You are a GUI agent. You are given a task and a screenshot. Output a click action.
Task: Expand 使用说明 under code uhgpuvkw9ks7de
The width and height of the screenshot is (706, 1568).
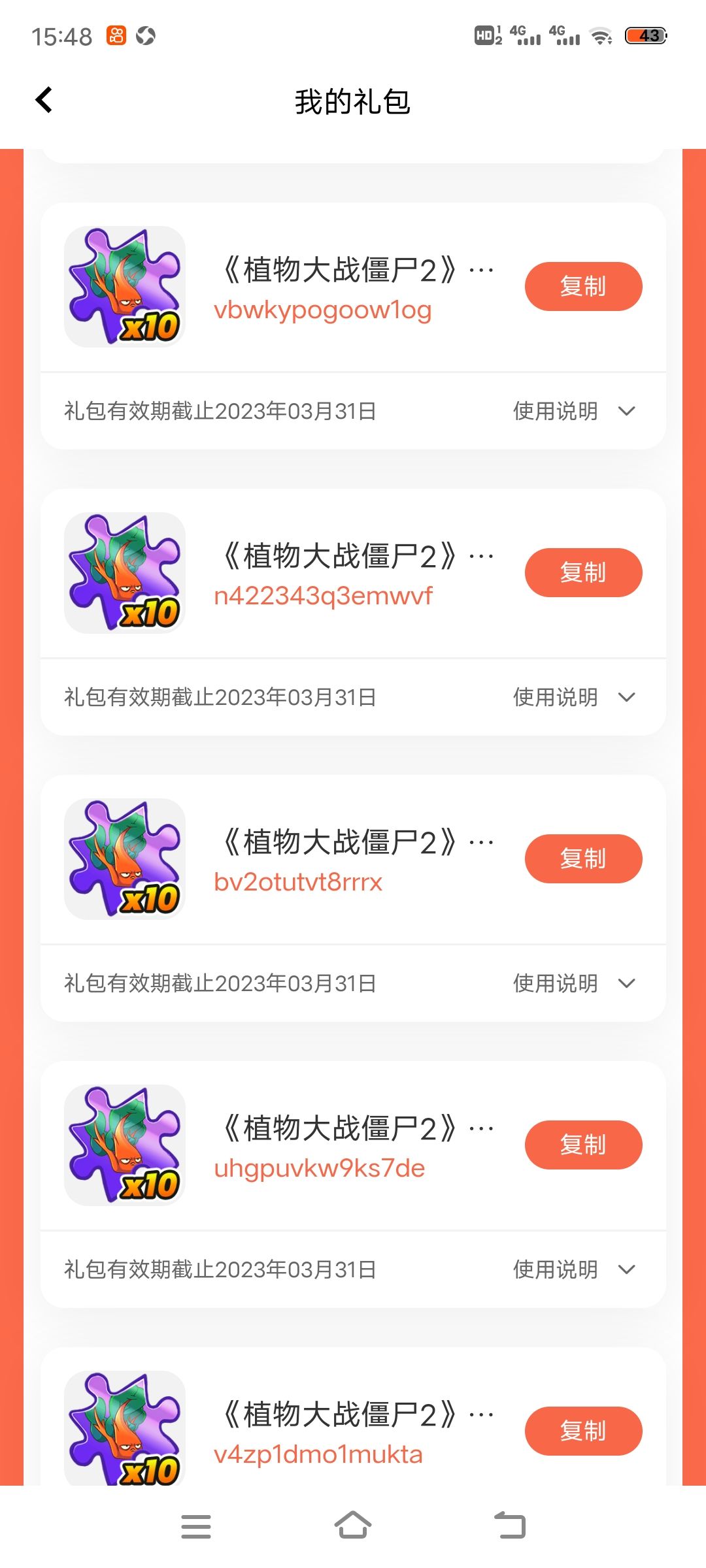coord(574,1269)
